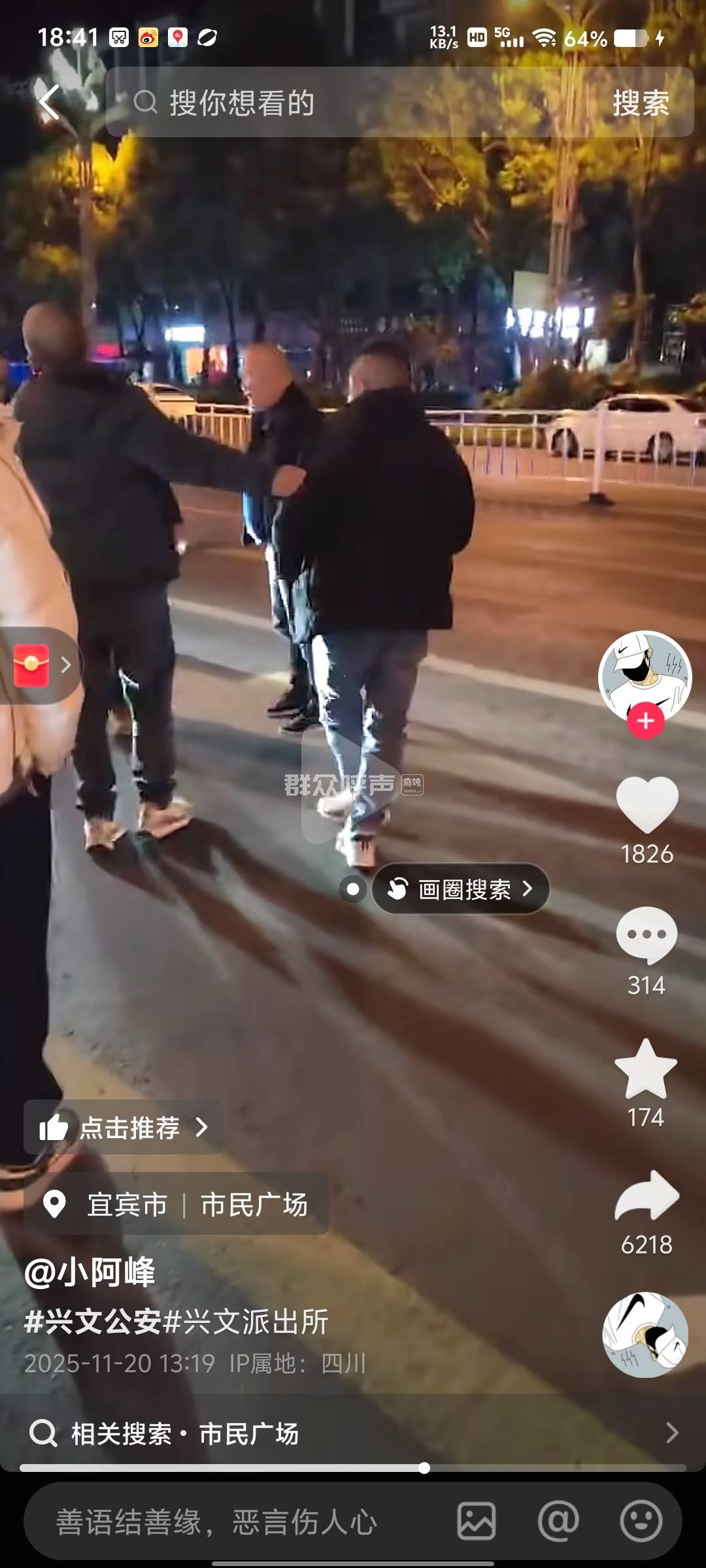The image size is (706, 1568).
Task: Open the spinning music disc
Action: (x=645, y=1335)
